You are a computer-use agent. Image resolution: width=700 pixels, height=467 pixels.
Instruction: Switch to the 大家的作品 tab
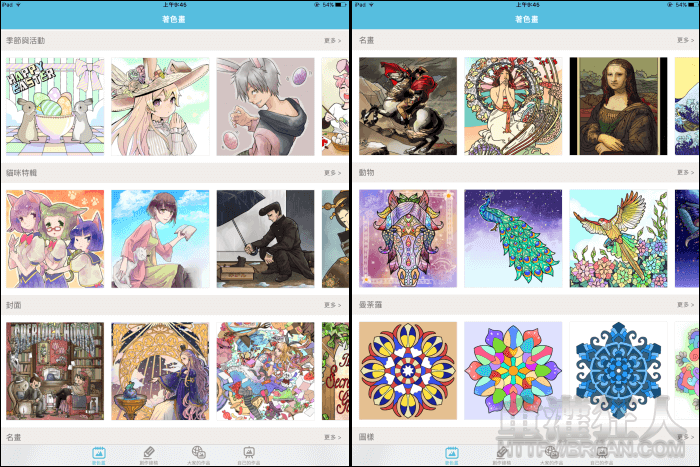198,455
